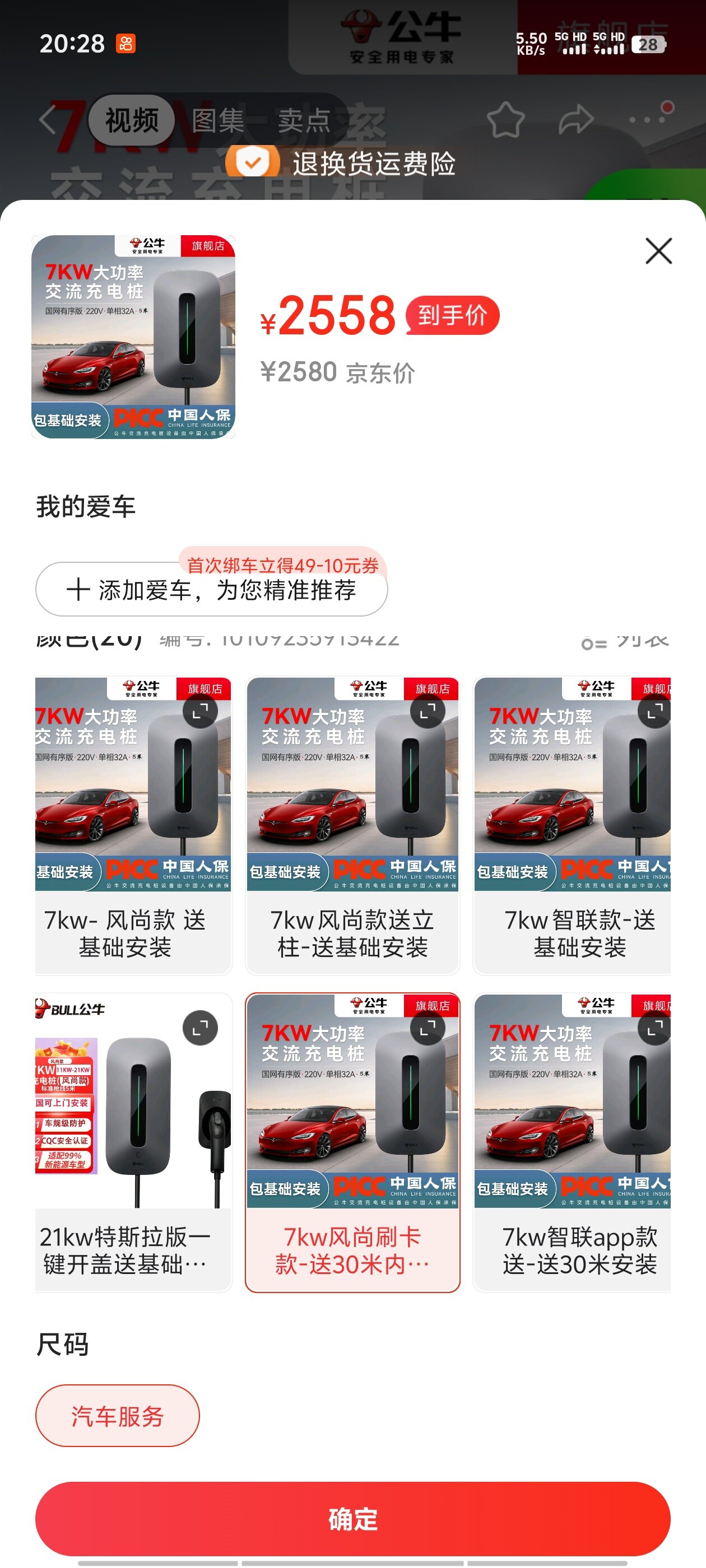Expand image of 21kw特斯拉版 option
The image size is (706, 1568).
(200, 1028)
